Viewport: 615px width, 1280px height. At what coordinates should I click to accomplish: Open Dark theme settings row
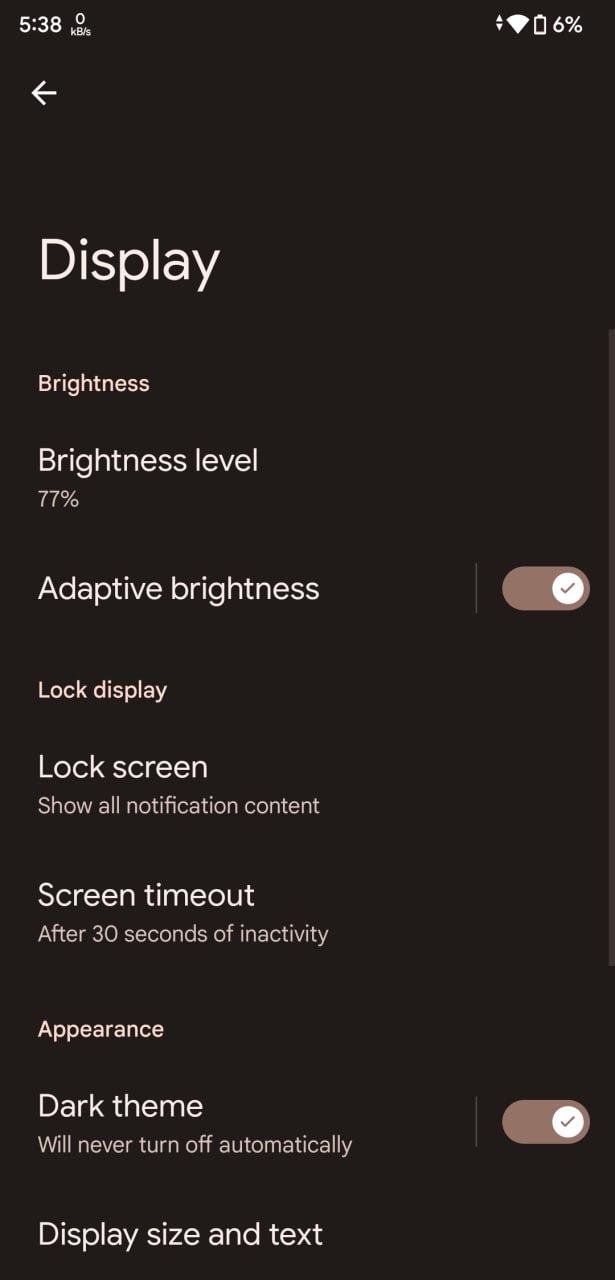(195, 1122)
